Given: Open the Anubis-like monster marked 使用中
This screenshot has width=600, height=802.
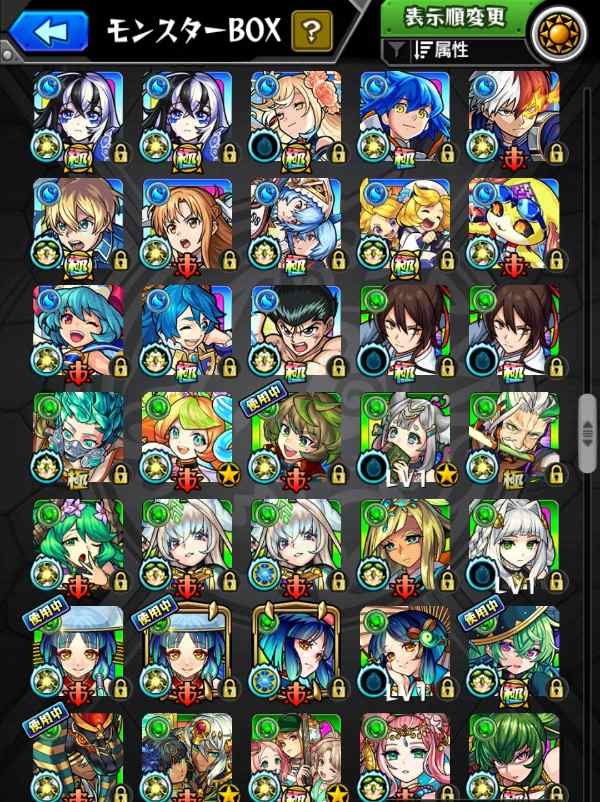Looking at the screenshot, I should coord(78,757).
